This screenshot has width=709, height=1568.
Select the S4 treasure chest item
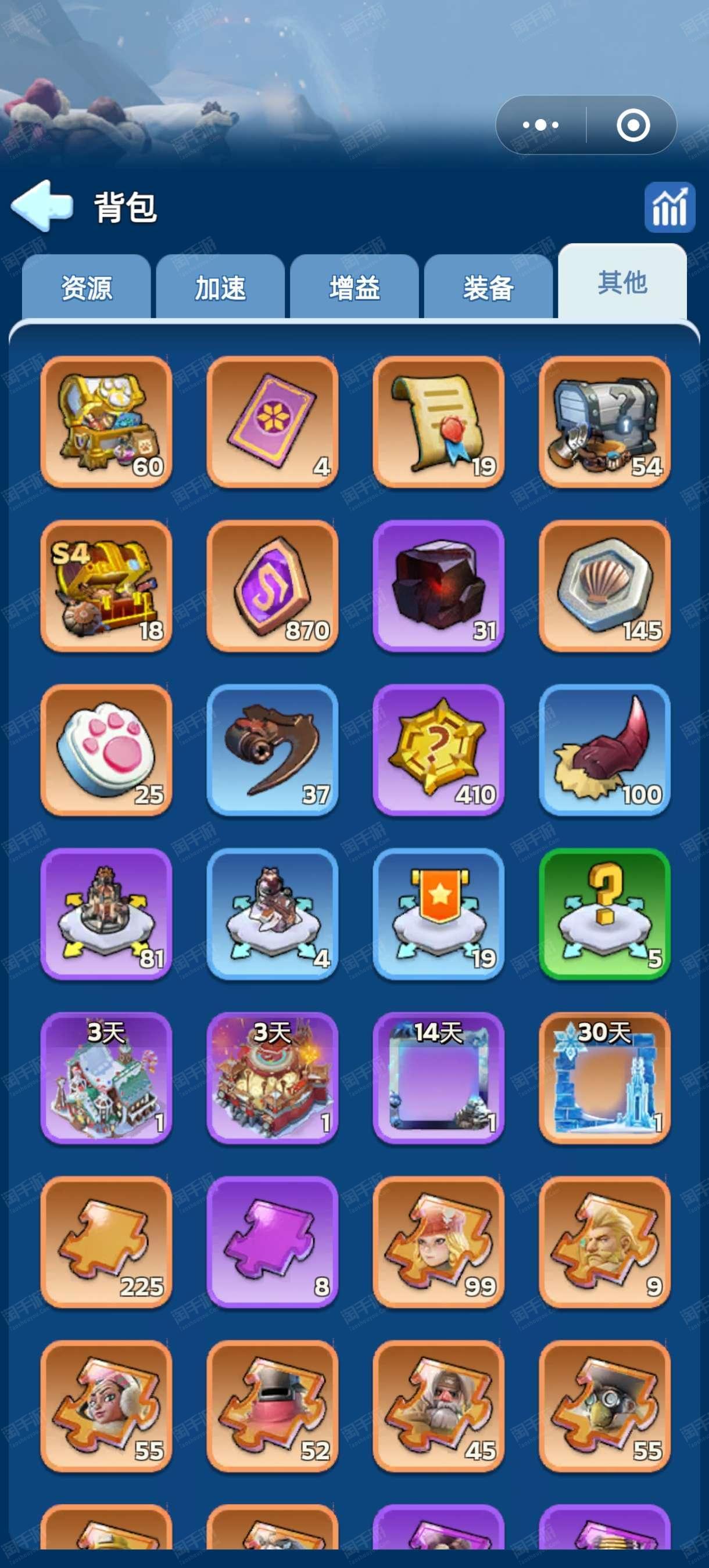[106, 586]
